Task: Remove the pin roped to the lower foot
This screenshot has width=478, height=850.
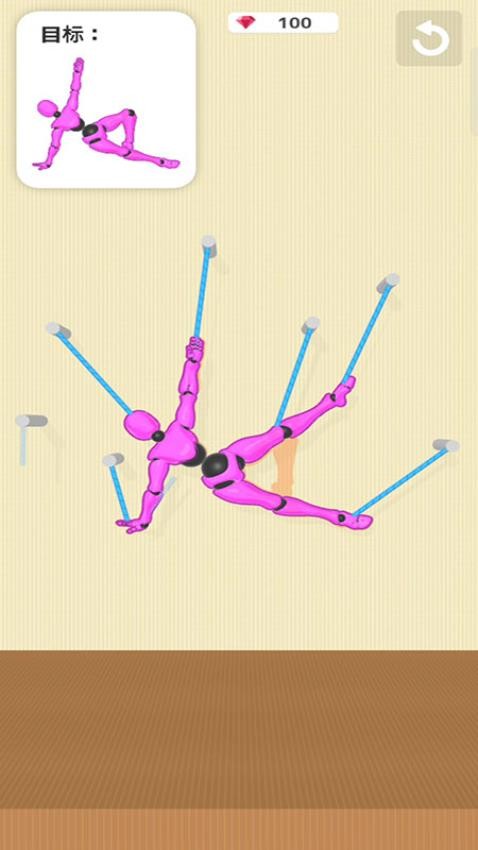Action: pyautogui.click(x=446, y=446)
